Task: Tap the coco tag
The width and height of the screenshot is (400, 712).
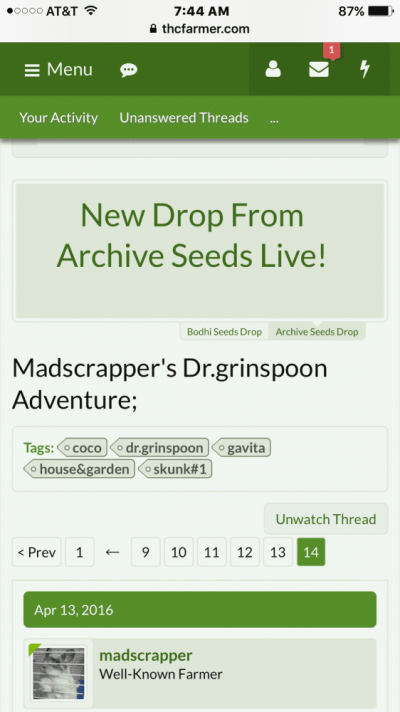Action: [x=83, y=448]
